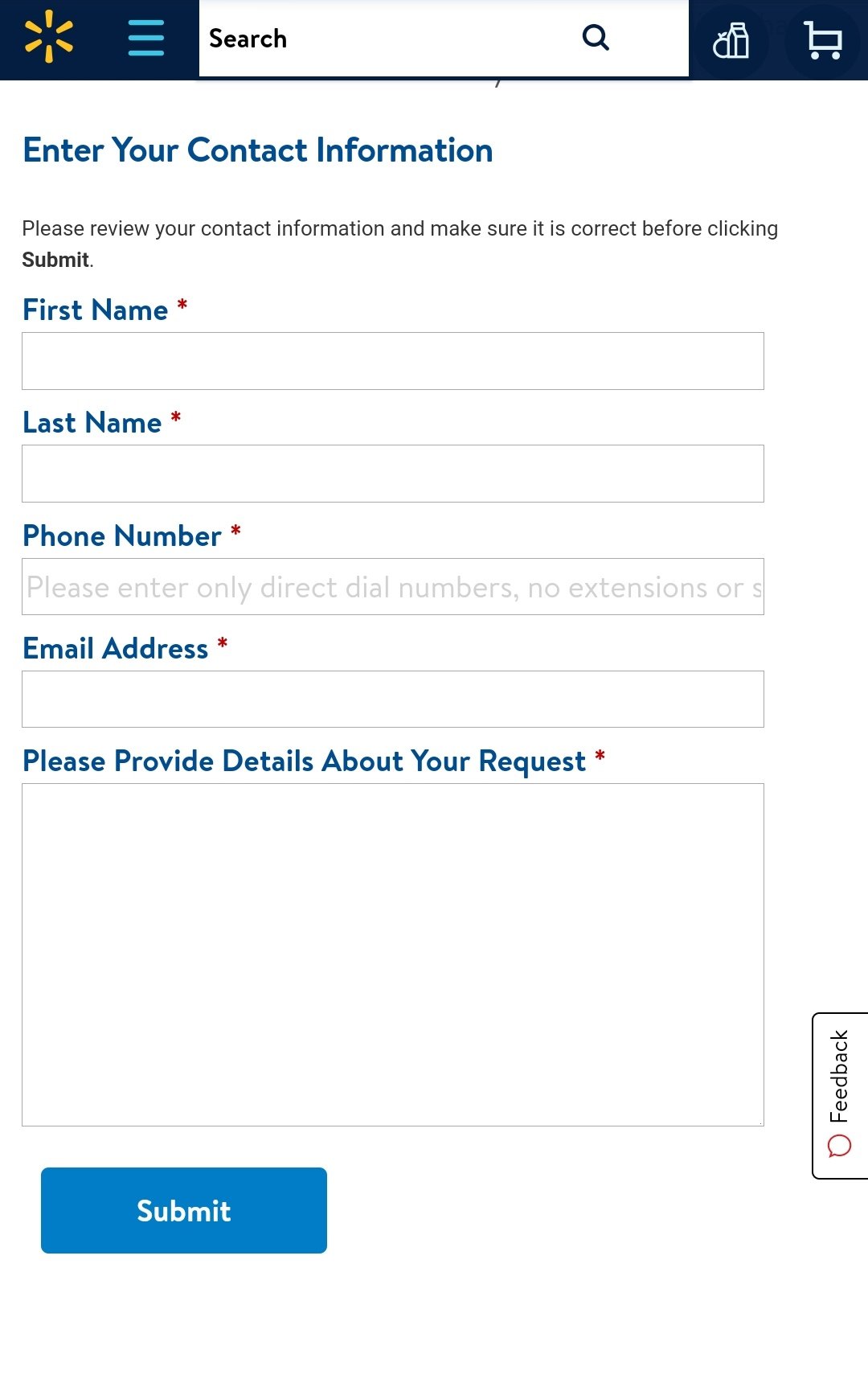
Task: Open the grocery pickup icon
Action: pos(731,40)
